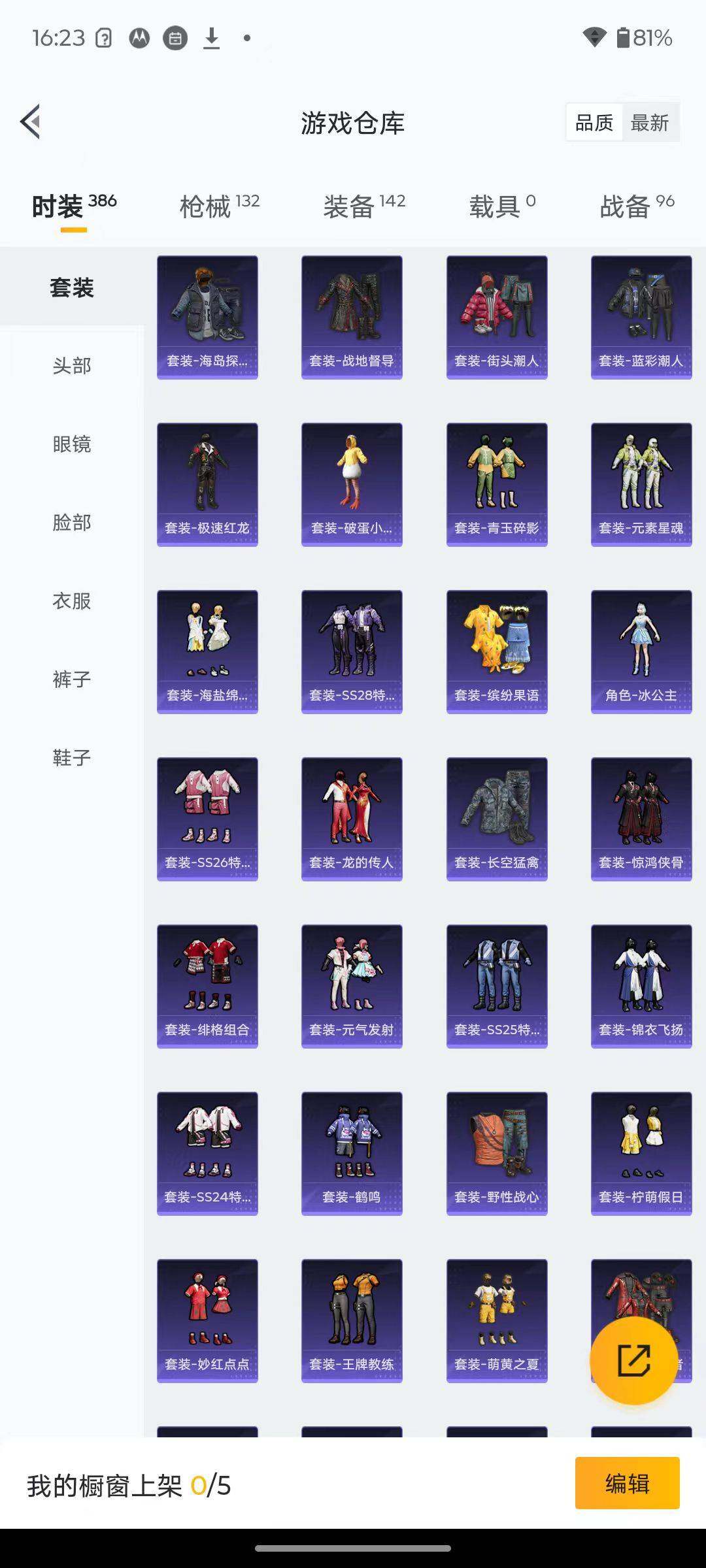Tap the 编辑 button
Image resolution: width=706 pixels, height=1568 pixels.
pyautogui.click(x=627, y=1484)
